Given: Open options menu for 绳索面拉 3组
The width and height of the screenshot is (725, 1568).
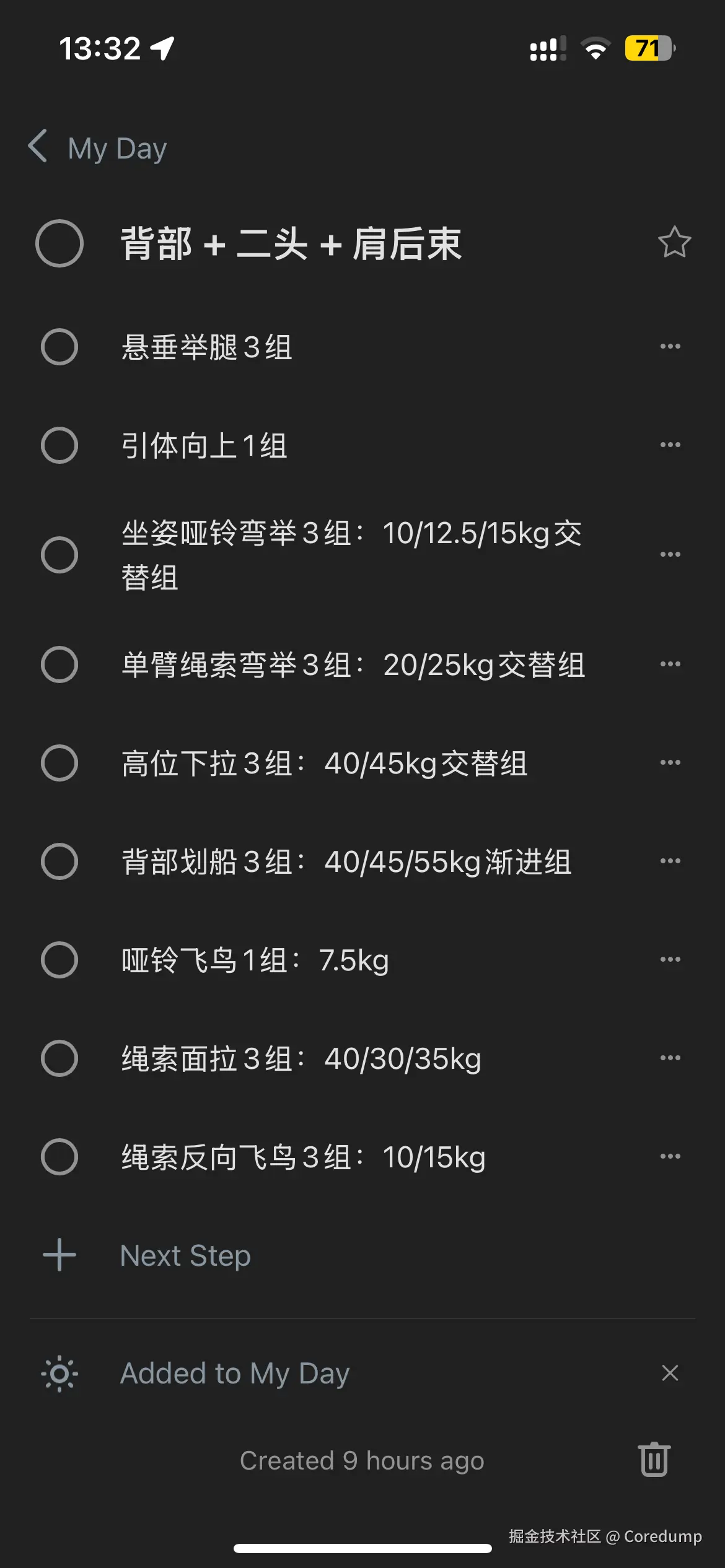Looking at the screenshot, I should [671, 1057].
